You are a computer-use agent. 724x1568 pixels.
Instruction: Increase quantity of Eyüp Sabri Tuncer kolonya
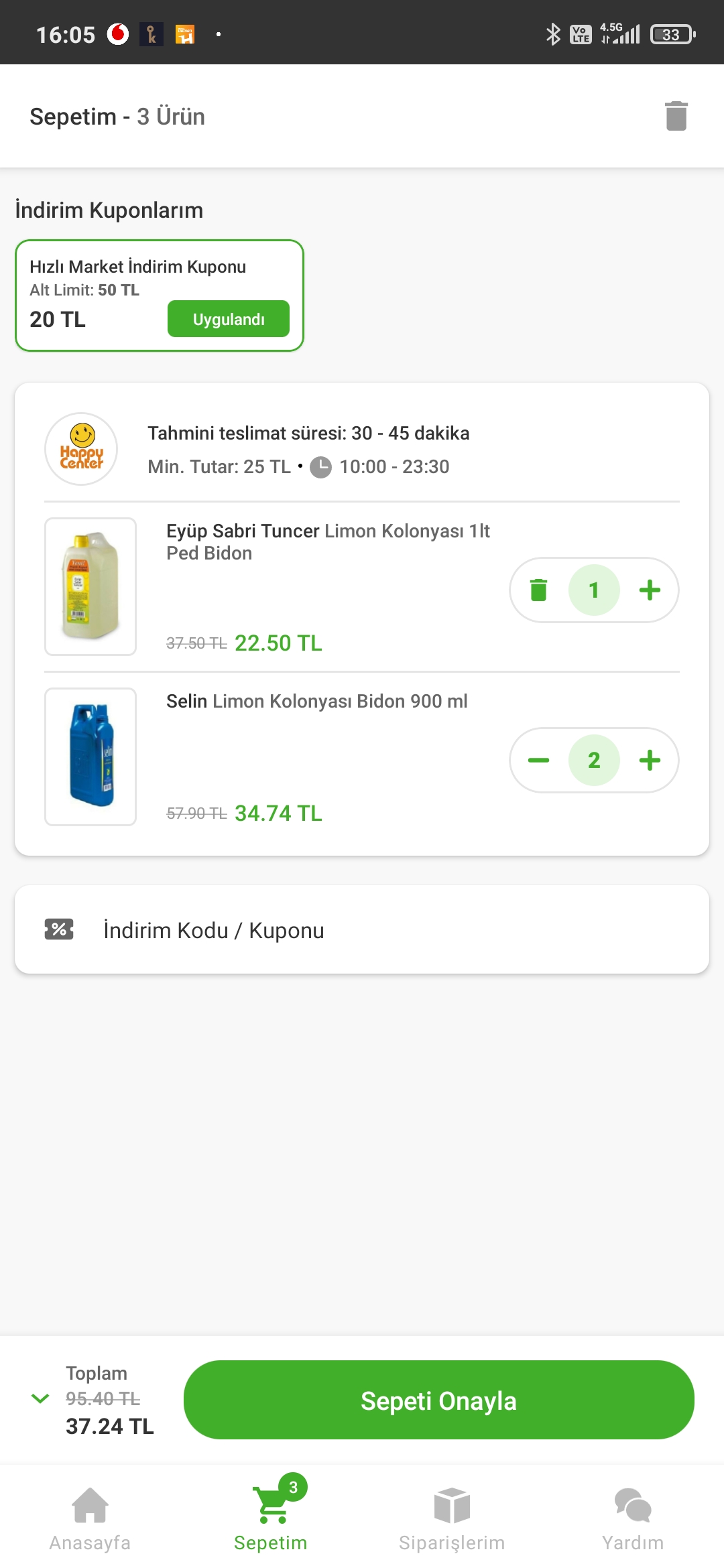pyautogui.click(x=650, y=590)
